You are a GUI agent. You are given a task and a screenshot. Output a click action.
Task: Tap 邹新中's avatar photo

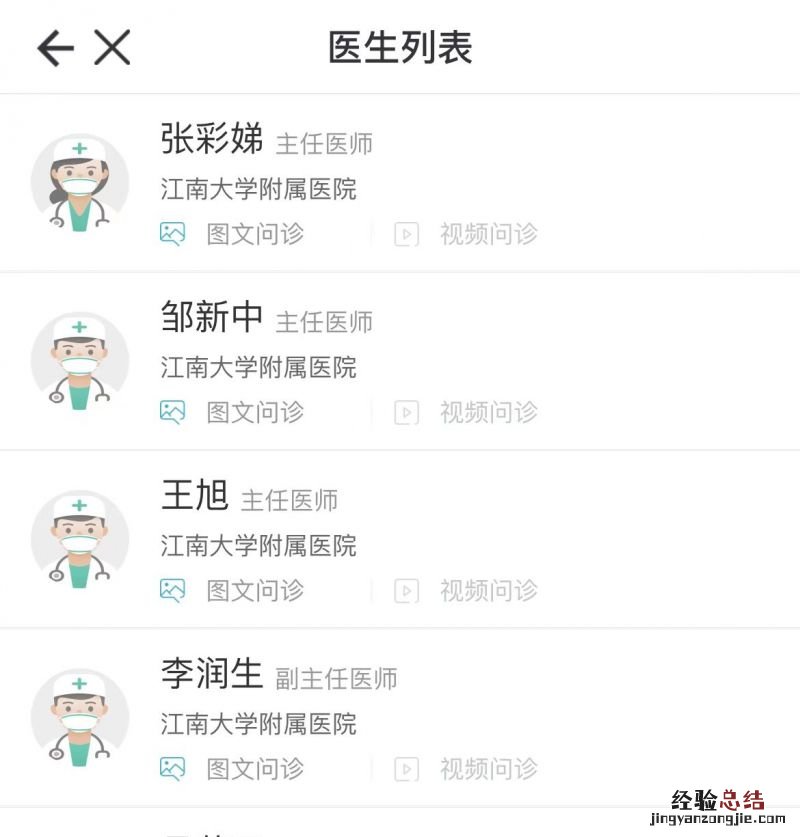79,360
